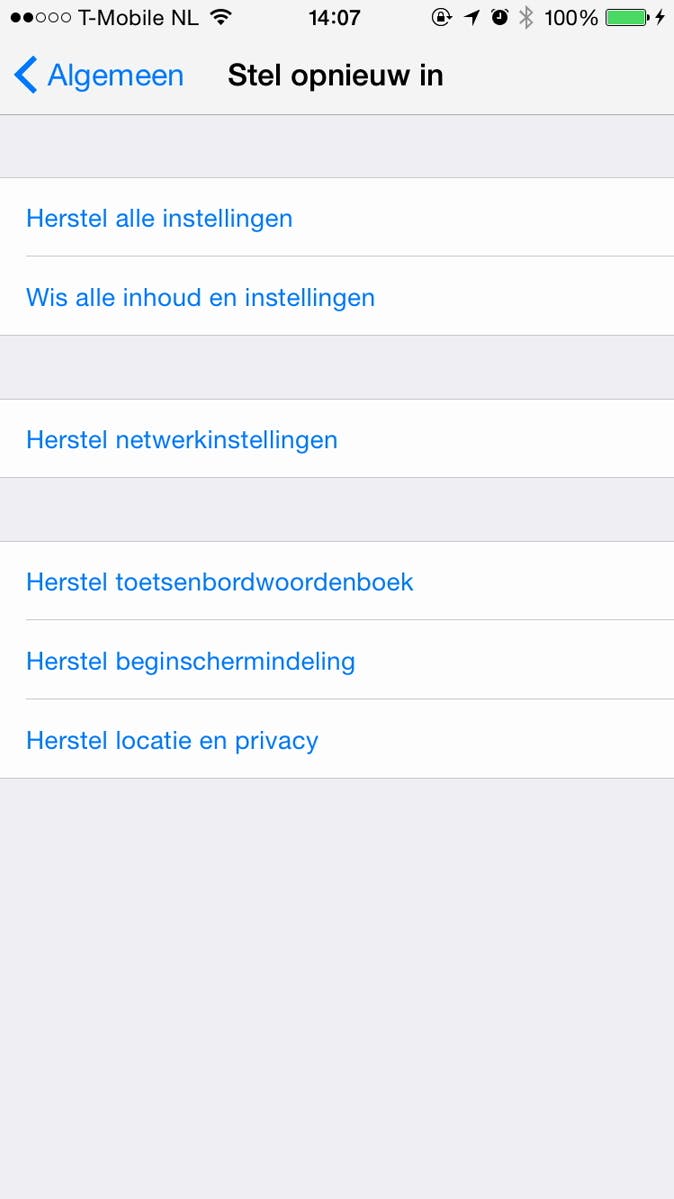Tap Herstel alle instellingen
This screenshot has width=674, height=1199.
coord(160,218)
